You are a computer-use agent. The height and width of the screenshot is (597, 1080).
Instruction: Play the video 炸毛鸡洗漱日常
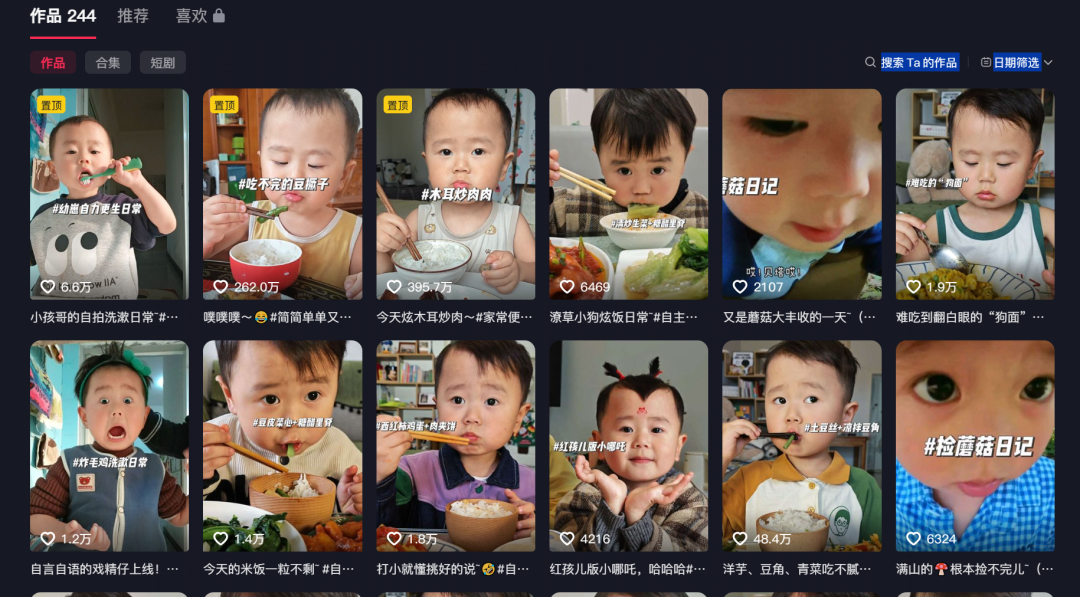[109, 446]
